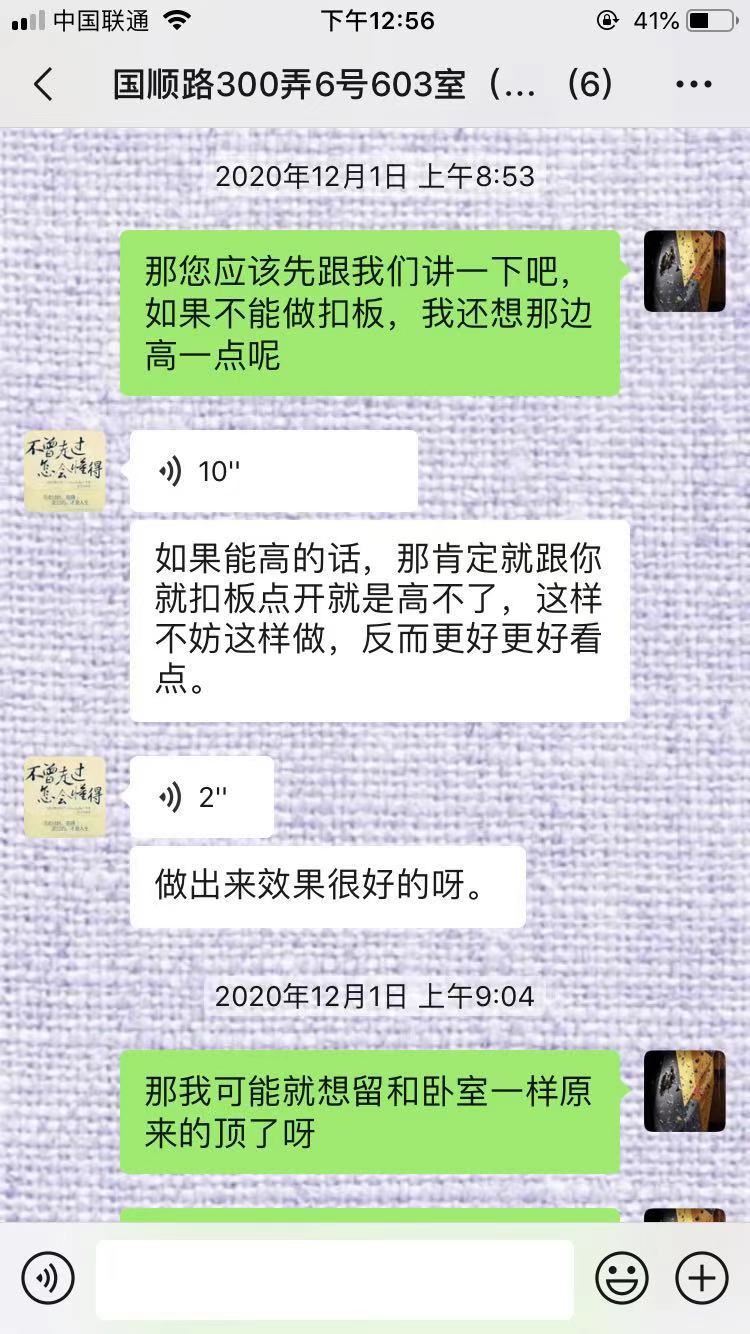Open the group chat overflow menu
Screen dimensions: 750x1334
pyautogui.click(x=694, y=85)
